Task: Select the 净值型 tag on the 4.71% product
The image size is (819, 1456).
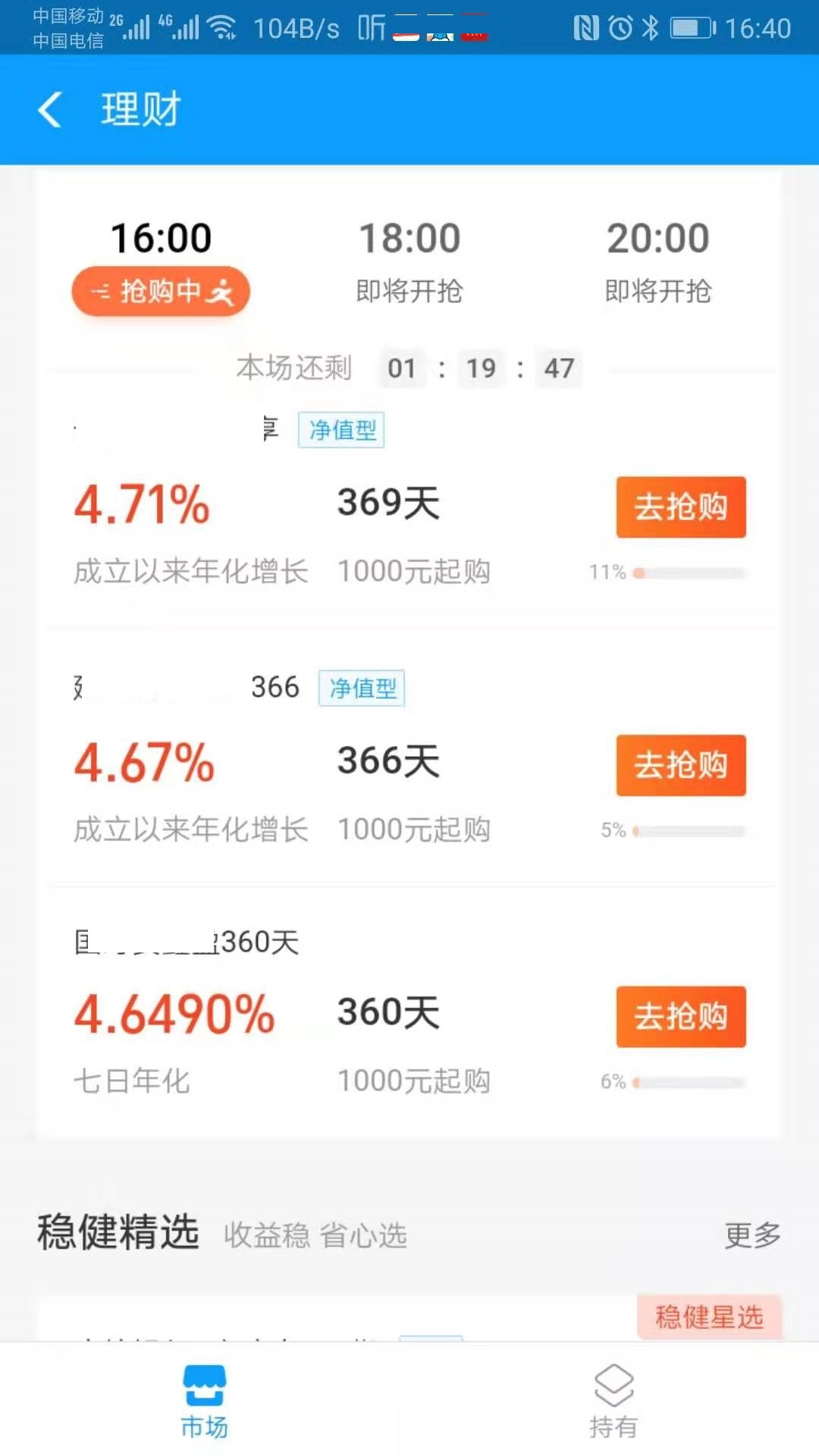Action: point(341,429)
